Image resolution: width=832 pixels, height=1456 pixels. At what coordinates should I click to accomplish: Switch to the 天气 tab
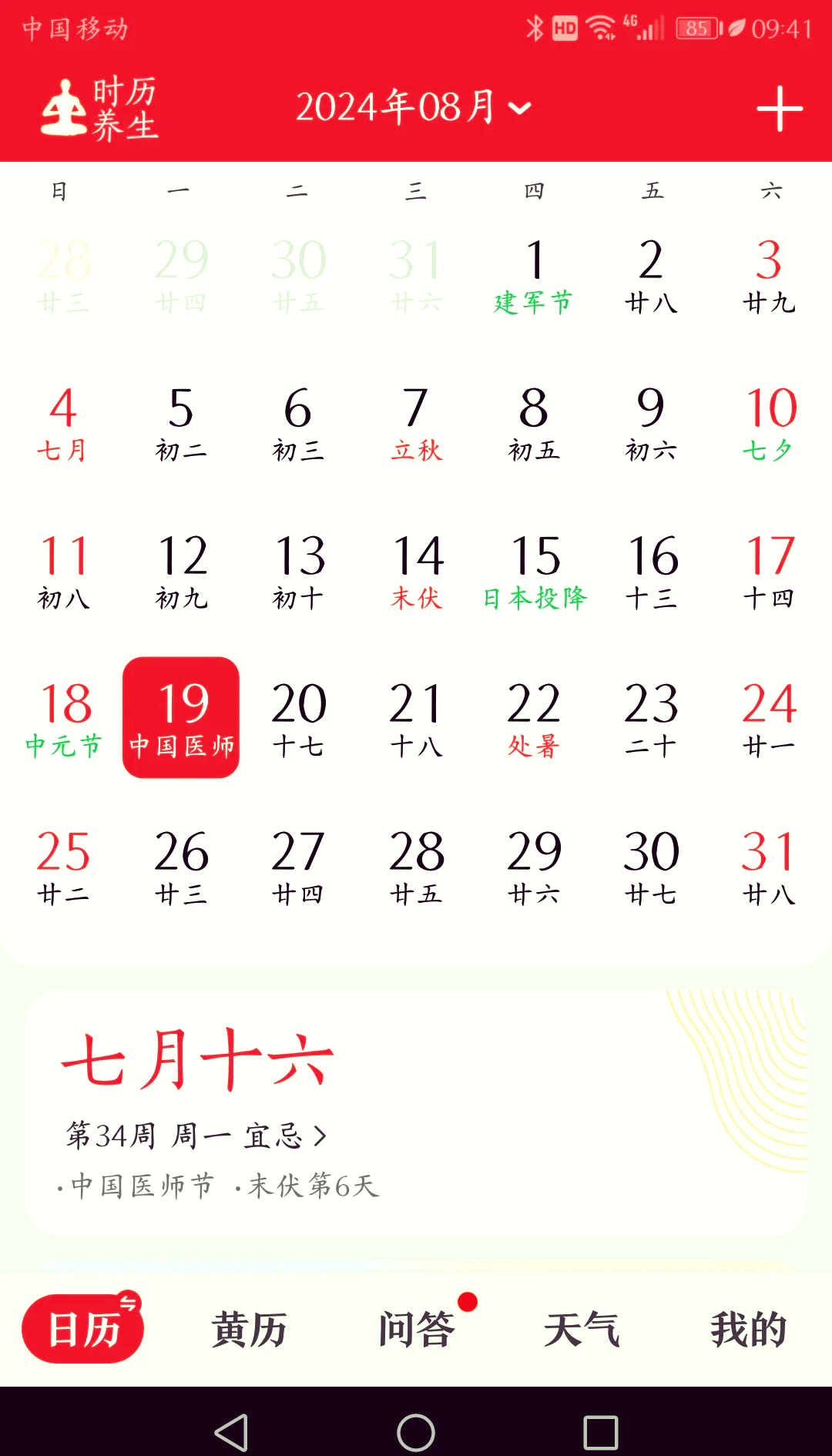click(582, 1329)
